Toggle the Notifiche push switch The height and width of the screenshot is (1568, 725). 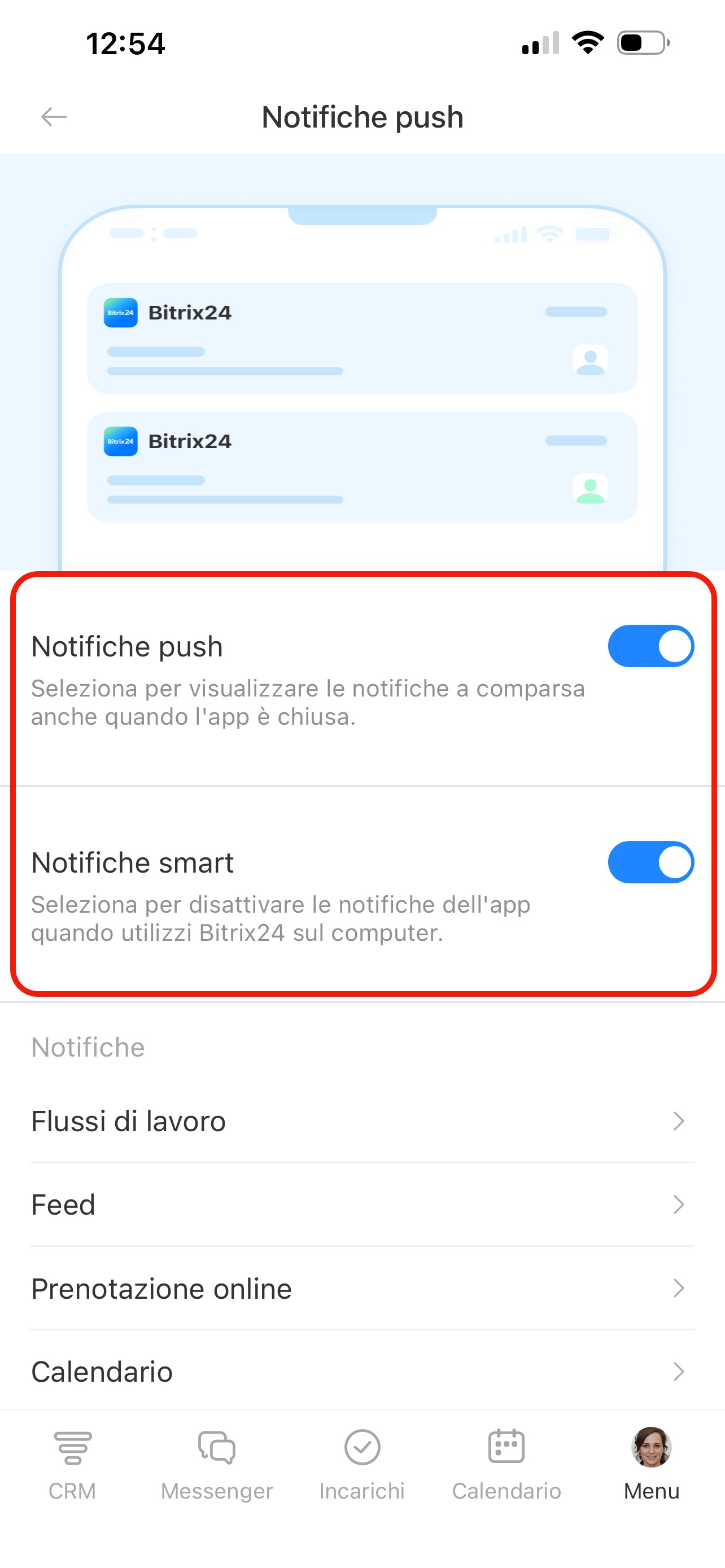click(650, 646)
